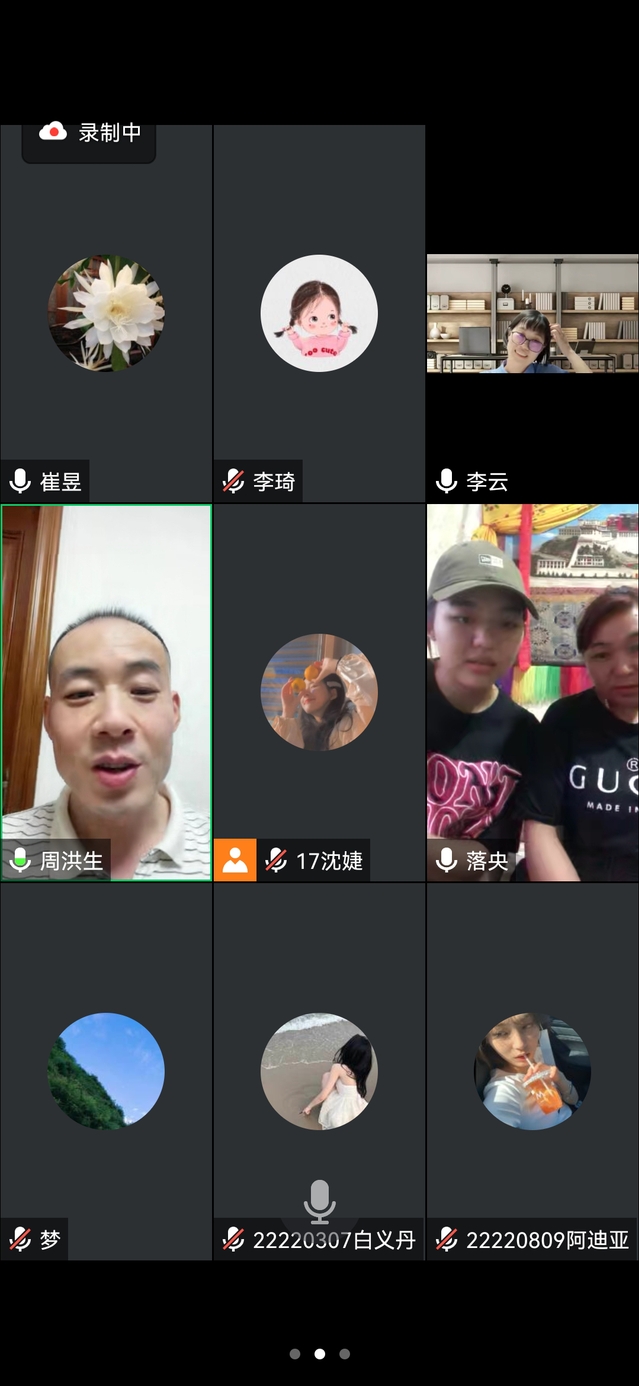Select 崔昱's participant tile
Image resolution: width=639 pixels, height=1386 pixels.
pyautogui.click(x=106, y=313)
